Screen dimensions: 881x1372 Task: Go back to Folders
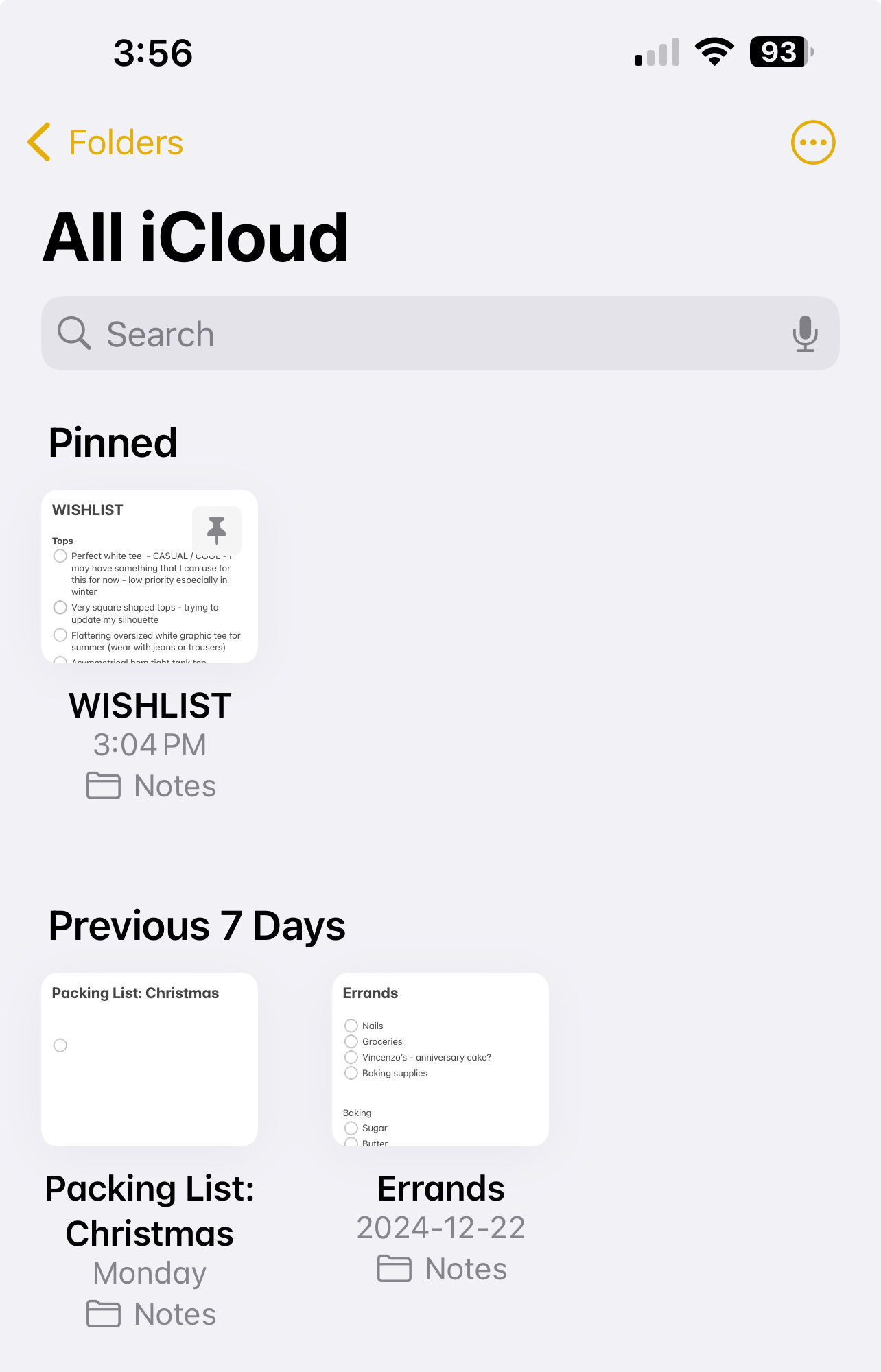(x=105, y=143)
